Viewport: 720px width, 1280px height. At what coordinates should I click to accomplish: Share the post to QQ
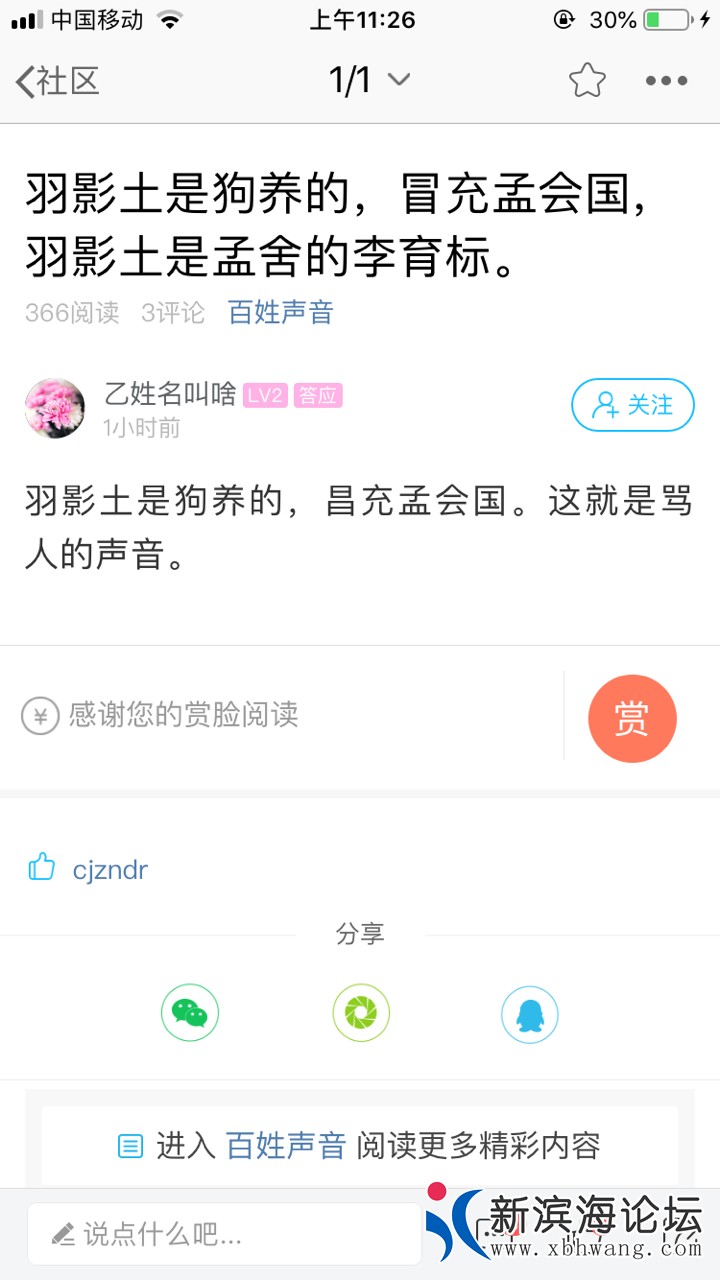click(529, 1014)
